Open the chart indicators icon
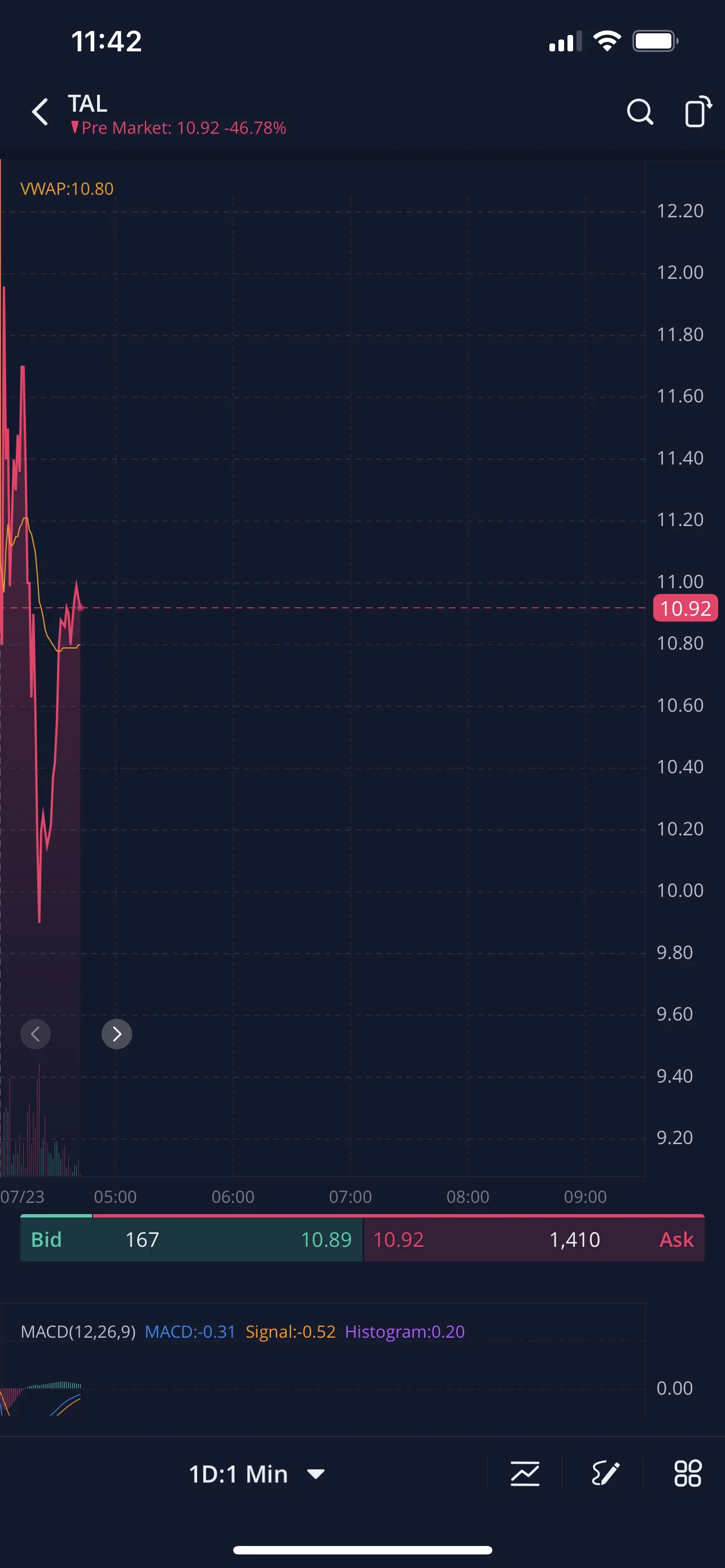 click(x=525, y=1474)
